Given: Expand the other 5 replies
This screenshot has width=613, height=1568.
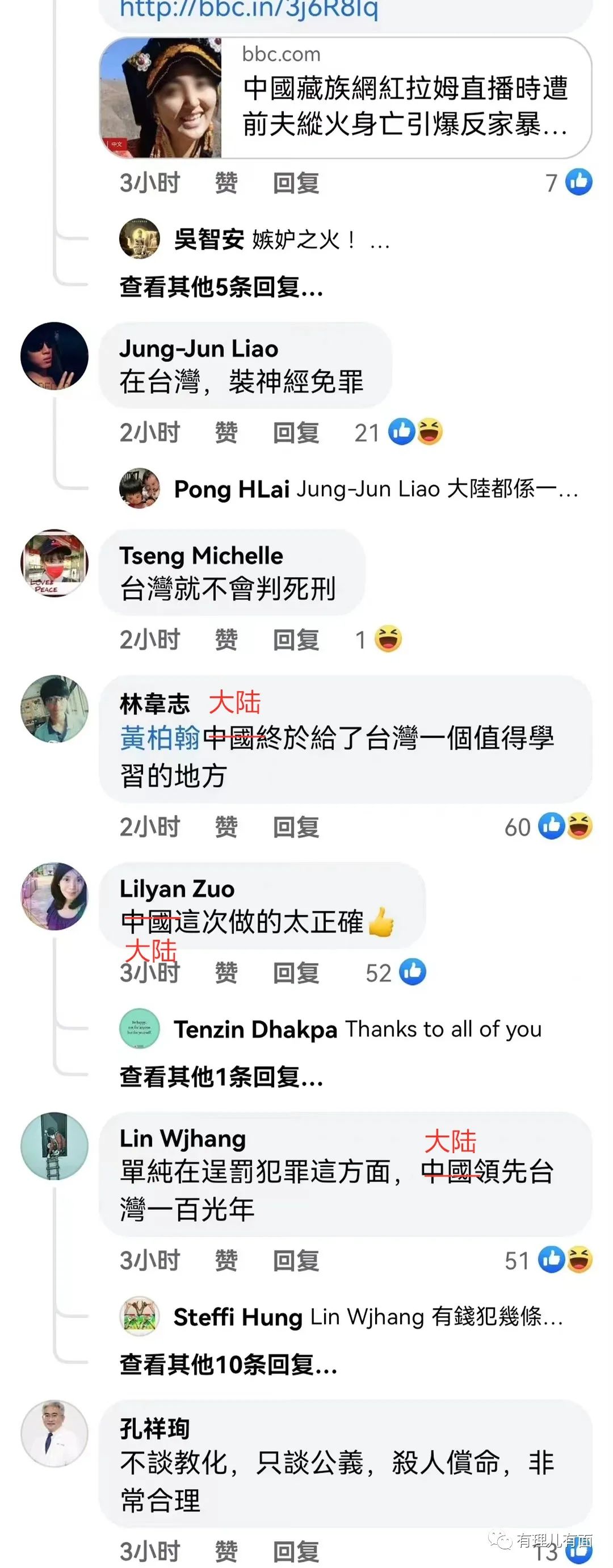Looking at the screenshot, I should (x=221, y=287).
